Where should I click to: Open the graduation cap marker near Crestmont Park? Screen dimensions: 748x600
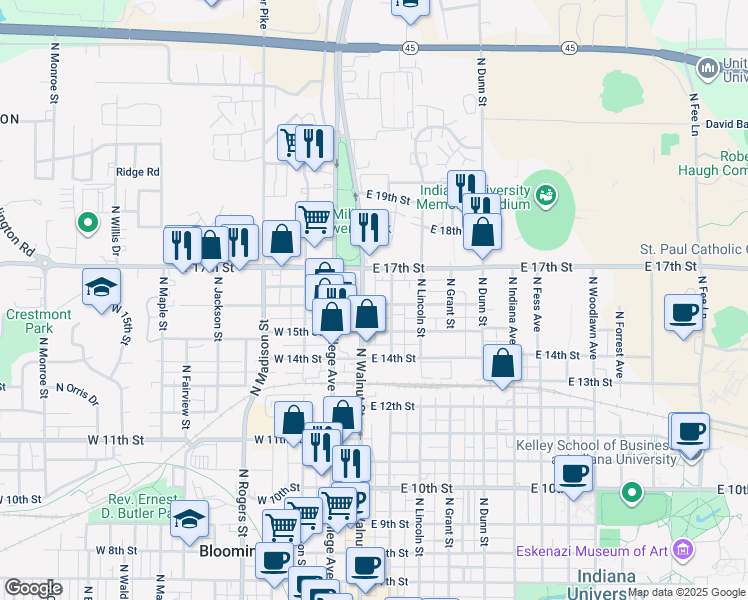[x=102, y=288]
